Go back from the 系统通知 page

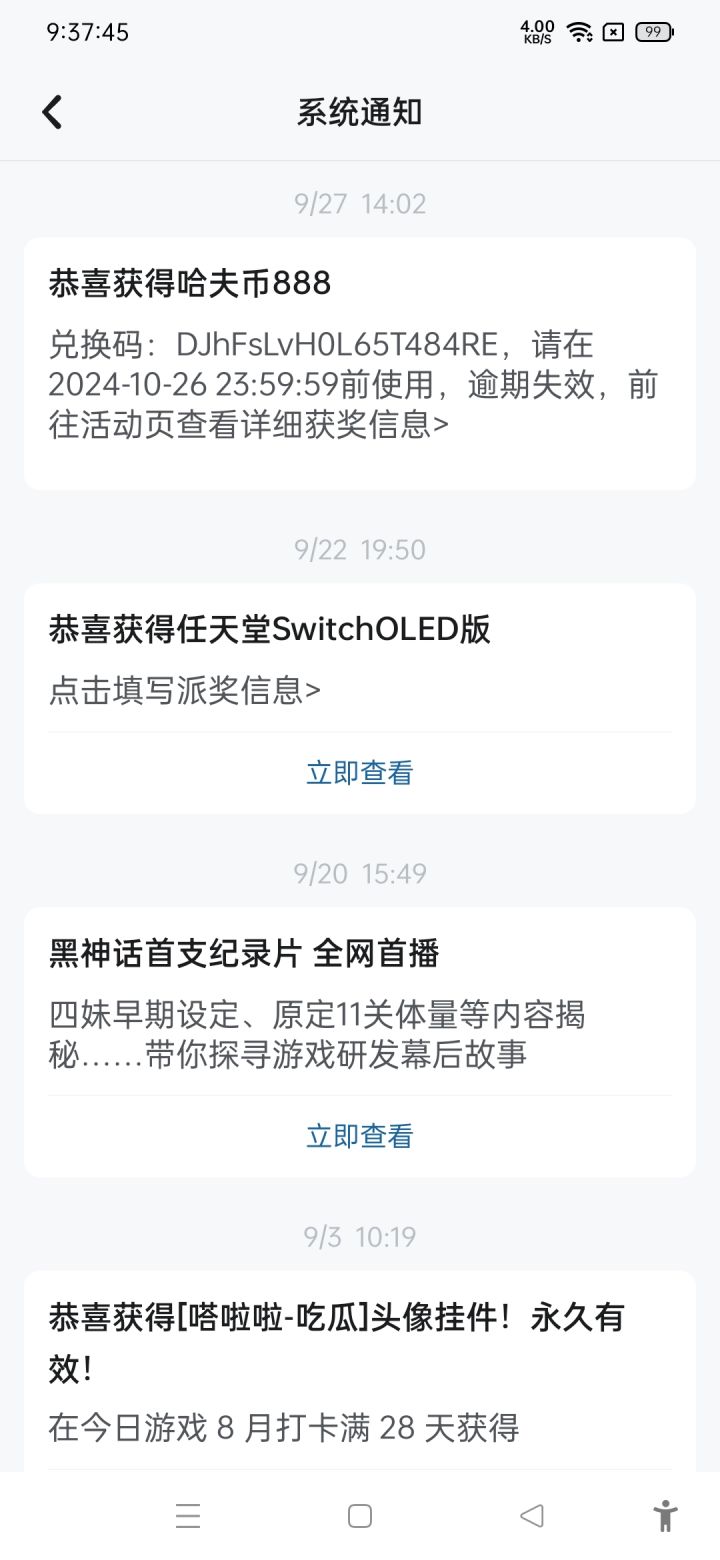point(52,112)
